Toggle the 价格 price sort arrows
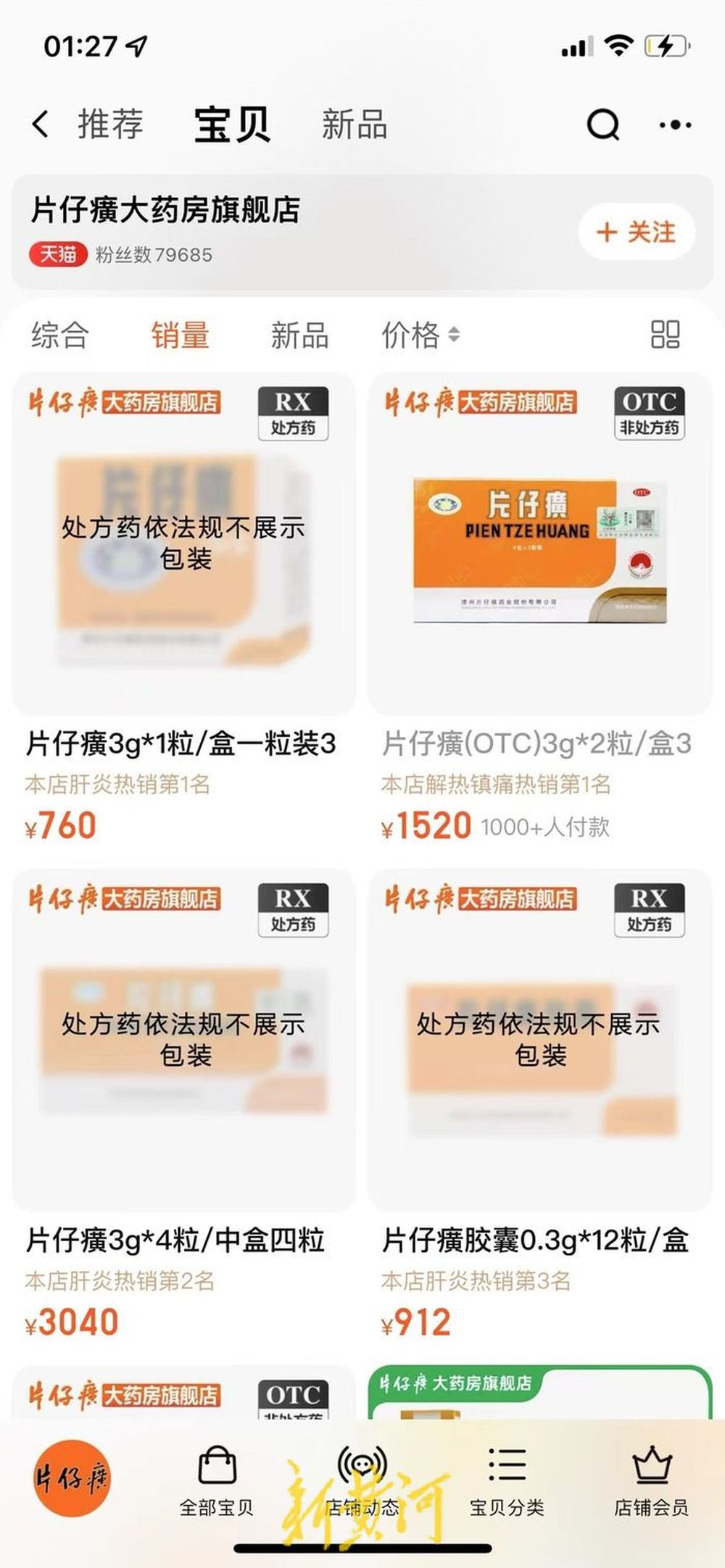Screen dimensions: 725x1568 [420, 335]
